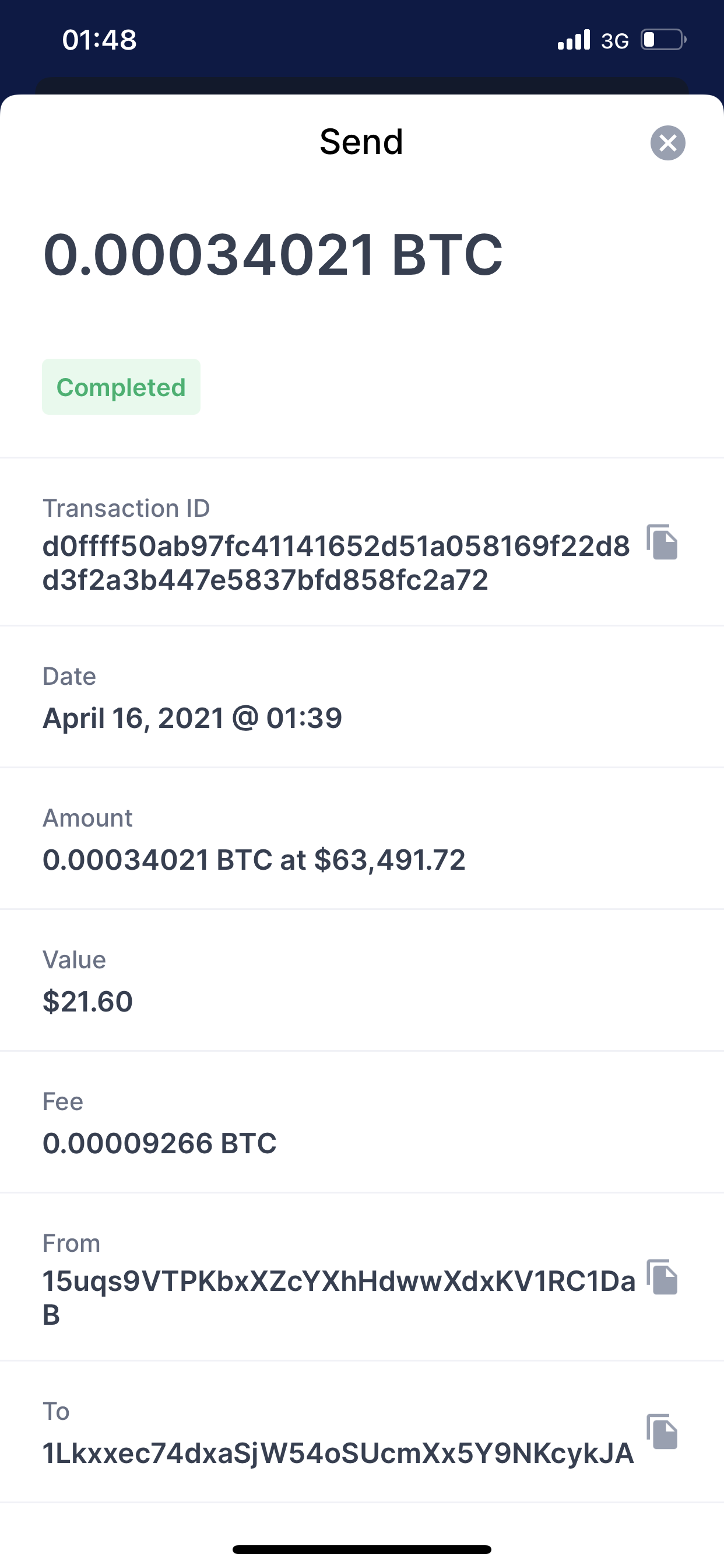
Task: Copy the From wallet address
Action: (662, 1276)
